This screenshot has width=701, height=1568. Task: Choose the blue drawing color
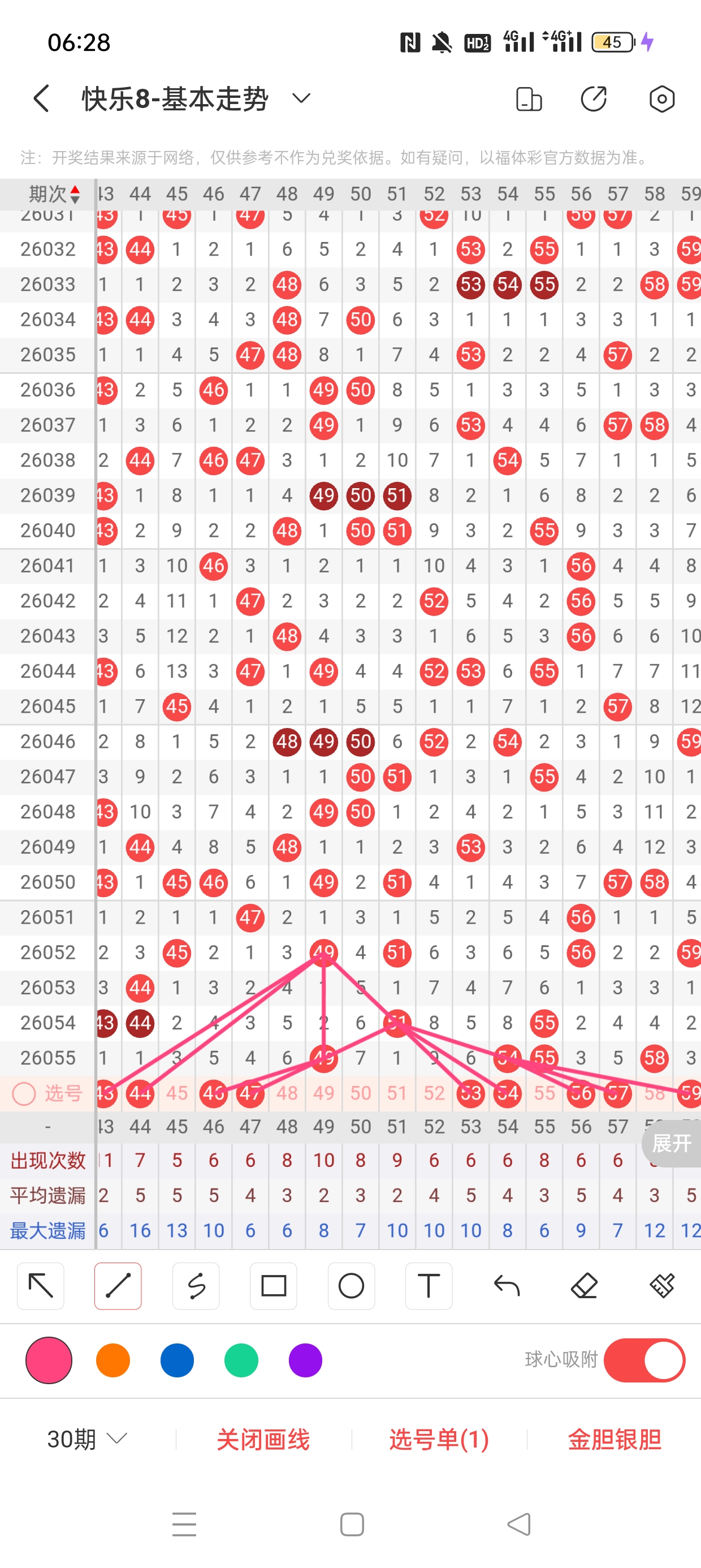(x=177, y=1360)
